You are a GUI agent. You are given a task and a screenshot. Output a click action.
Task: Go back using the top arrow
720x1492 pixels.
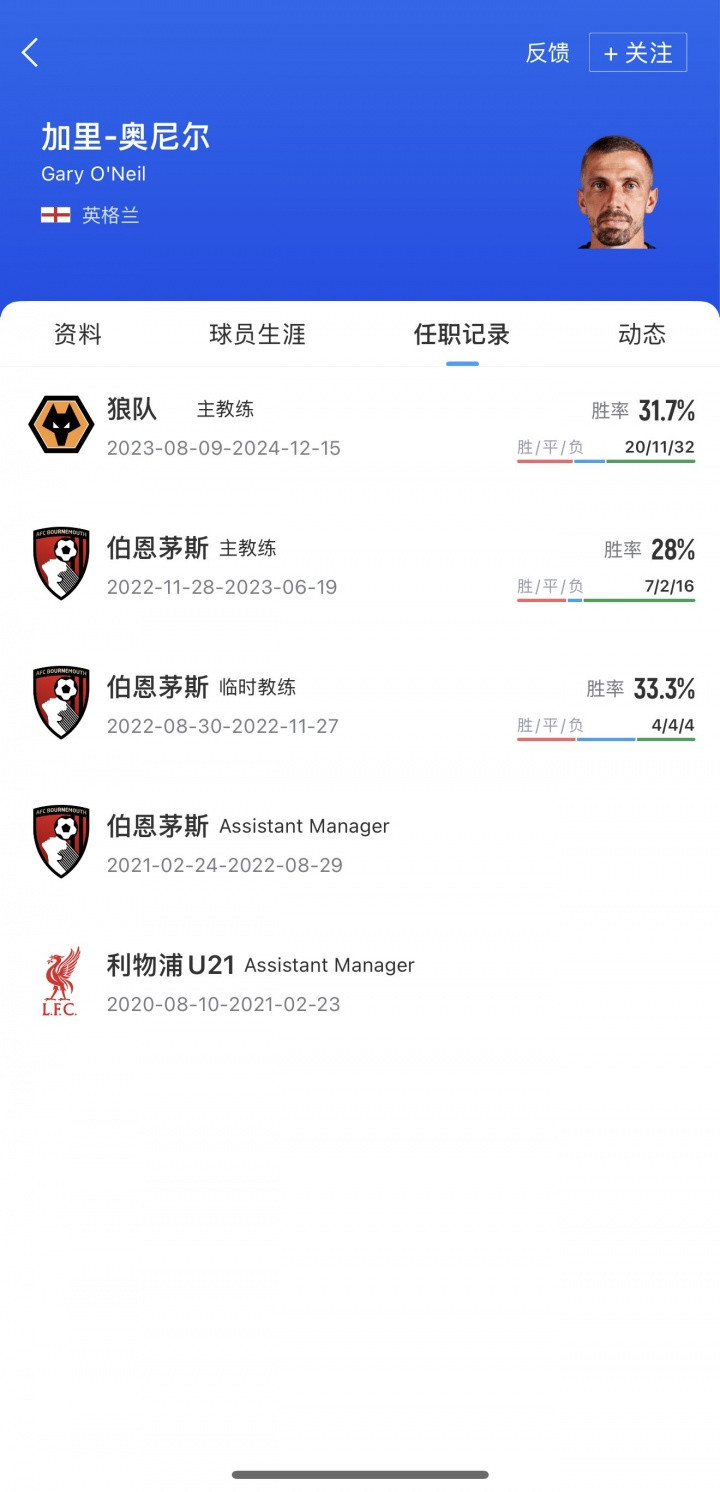pos(31,53)
